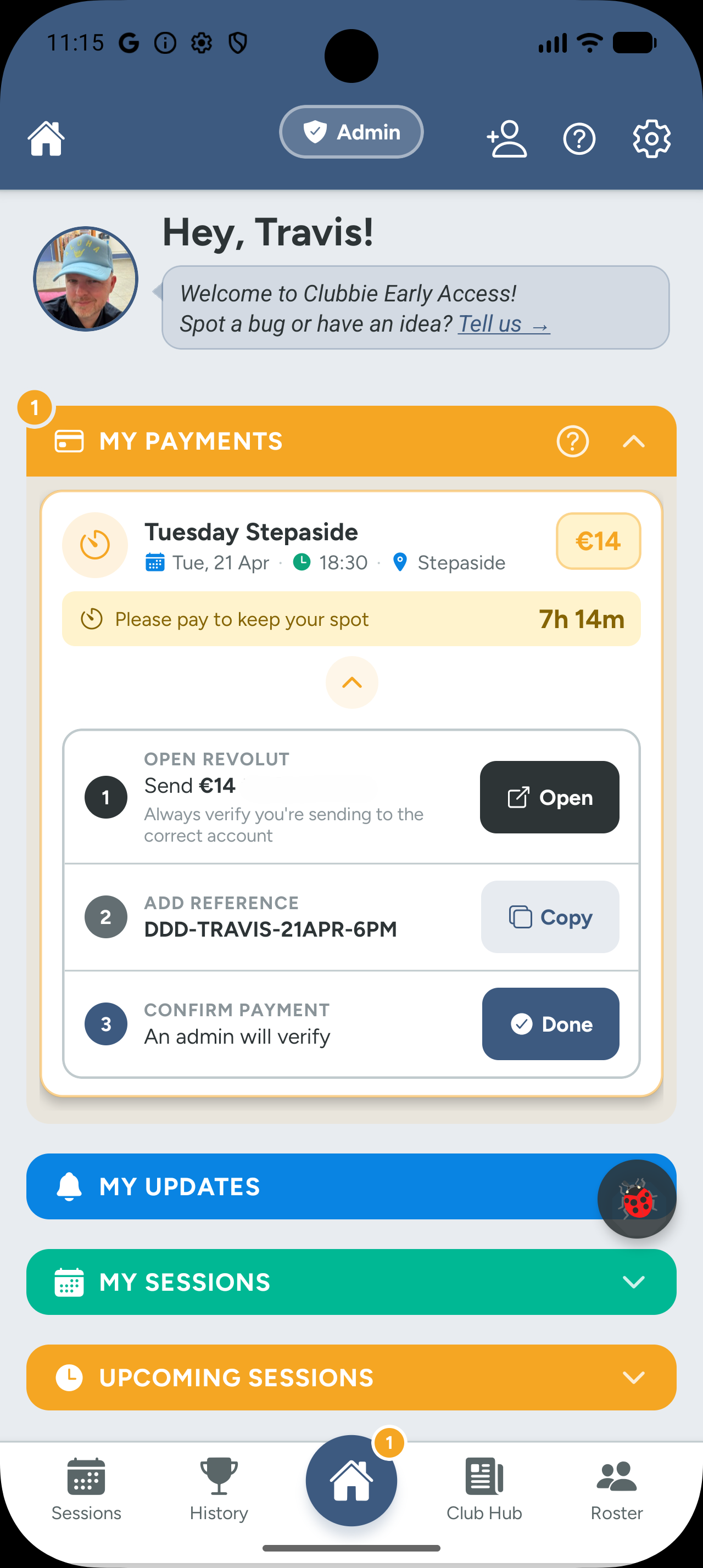Viewport: 703px width, 1568px height.
Task: Open help for My Payments
Action: (573, 441)
